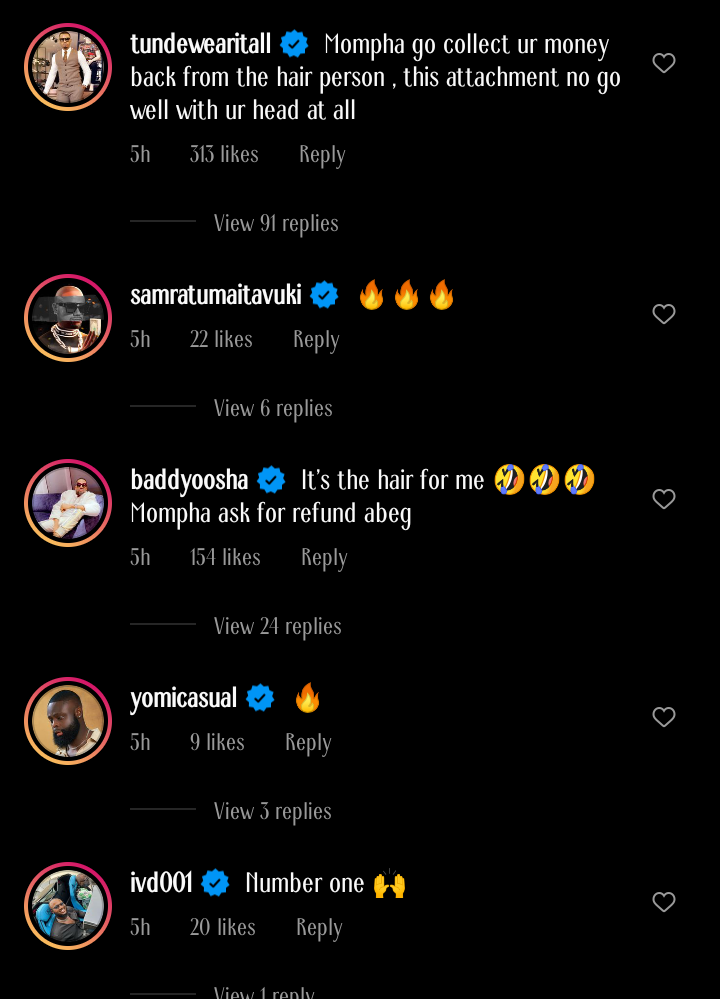Open the yomicasual username link
This screenshot has width=720, height=999.
click(183, 698)
